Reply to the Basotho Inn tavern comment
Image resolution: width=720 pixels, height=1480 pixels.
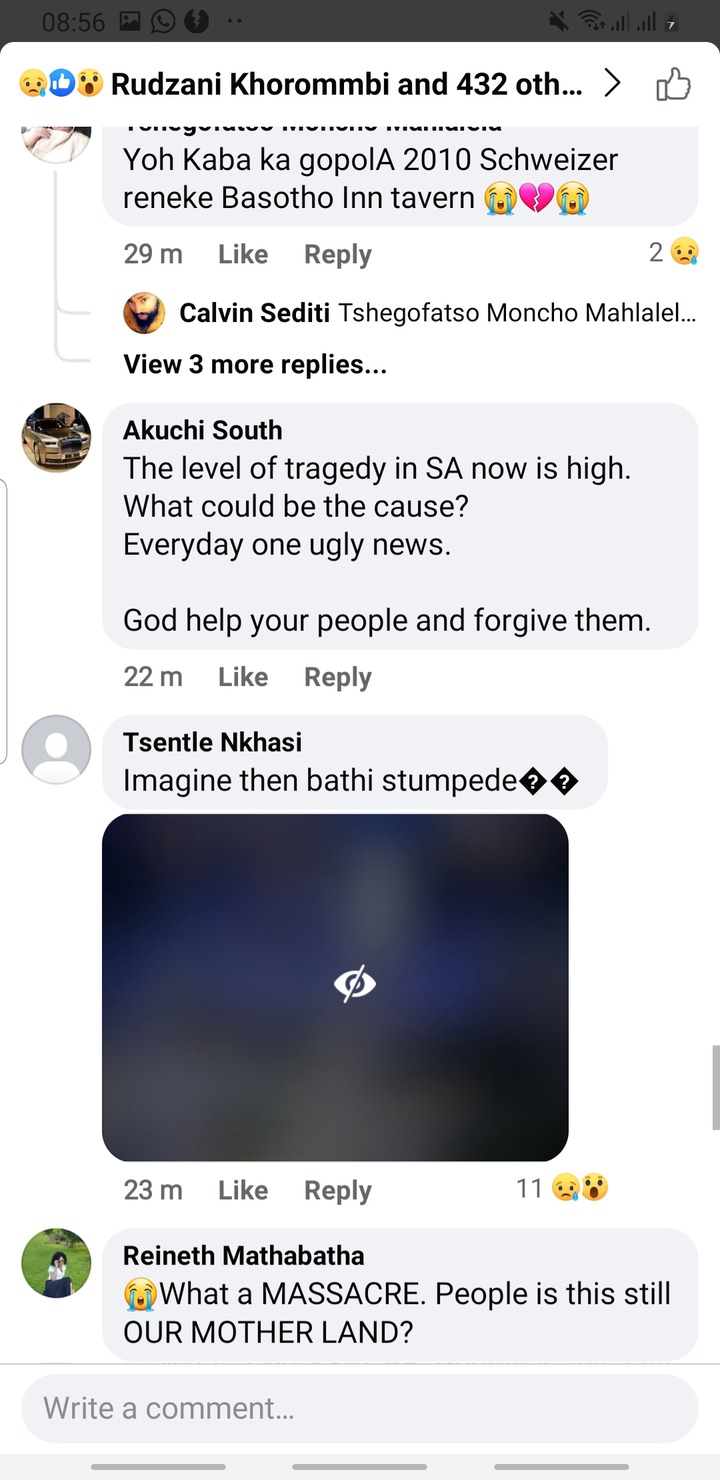click(x=337, y=254)
